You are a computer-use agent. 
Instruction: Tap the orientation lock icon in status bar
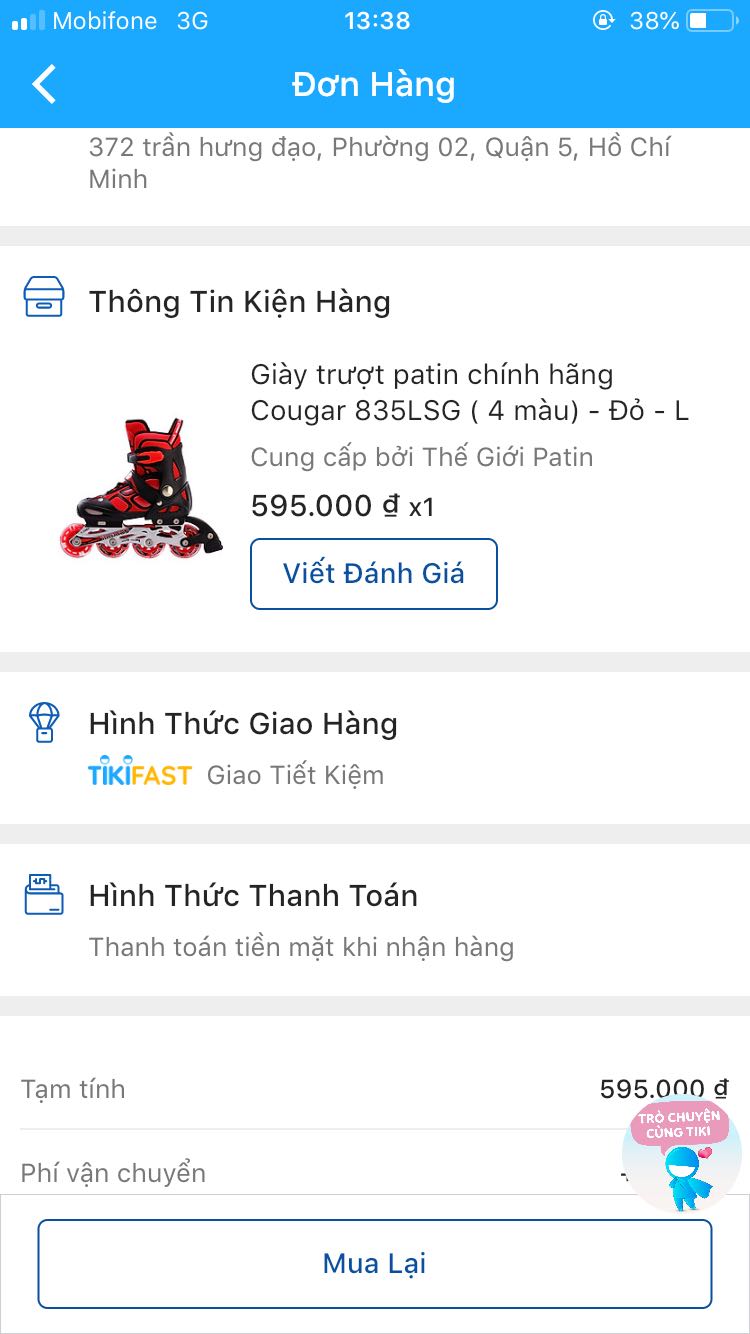[602, 20]
